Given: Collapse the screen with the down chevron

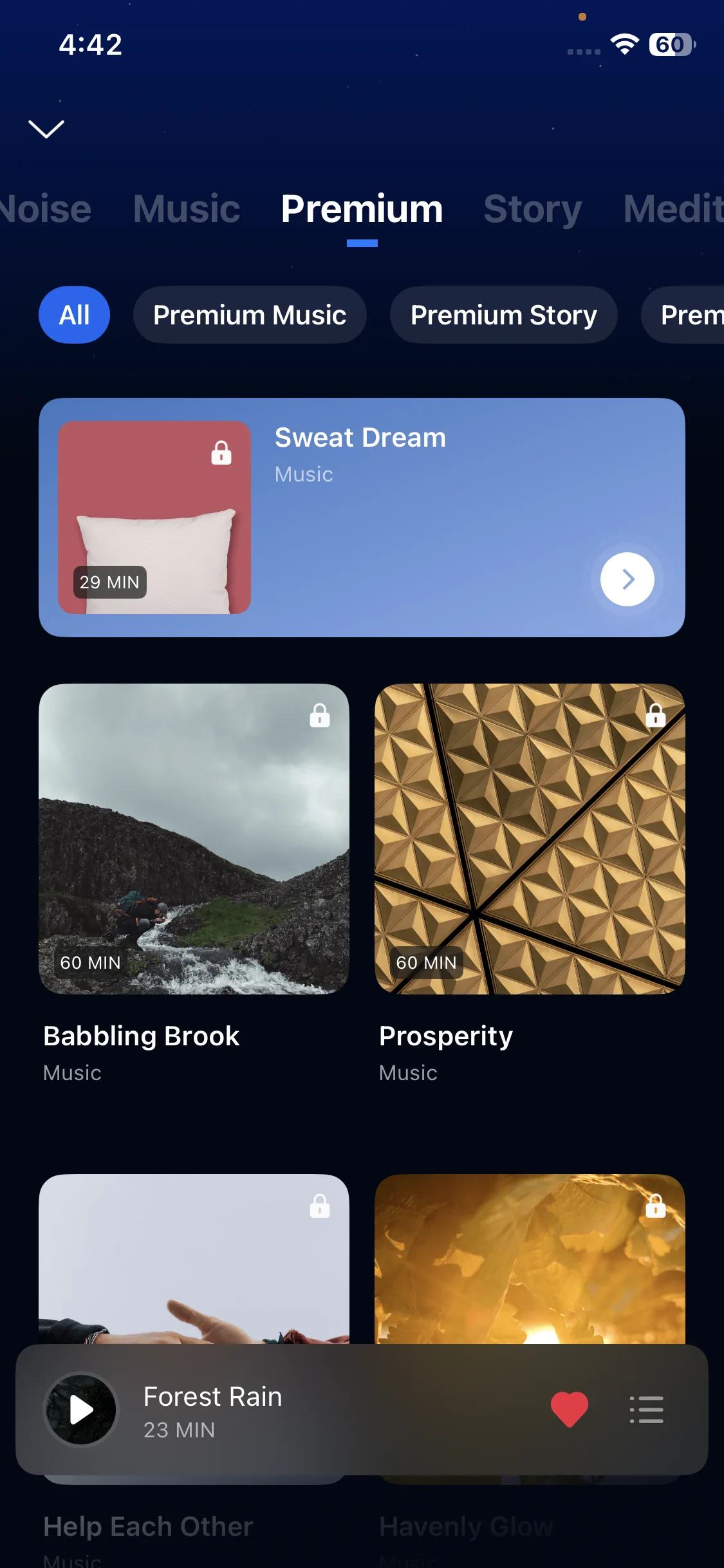Looking at the screenshot, I should (x=46, y=129).
